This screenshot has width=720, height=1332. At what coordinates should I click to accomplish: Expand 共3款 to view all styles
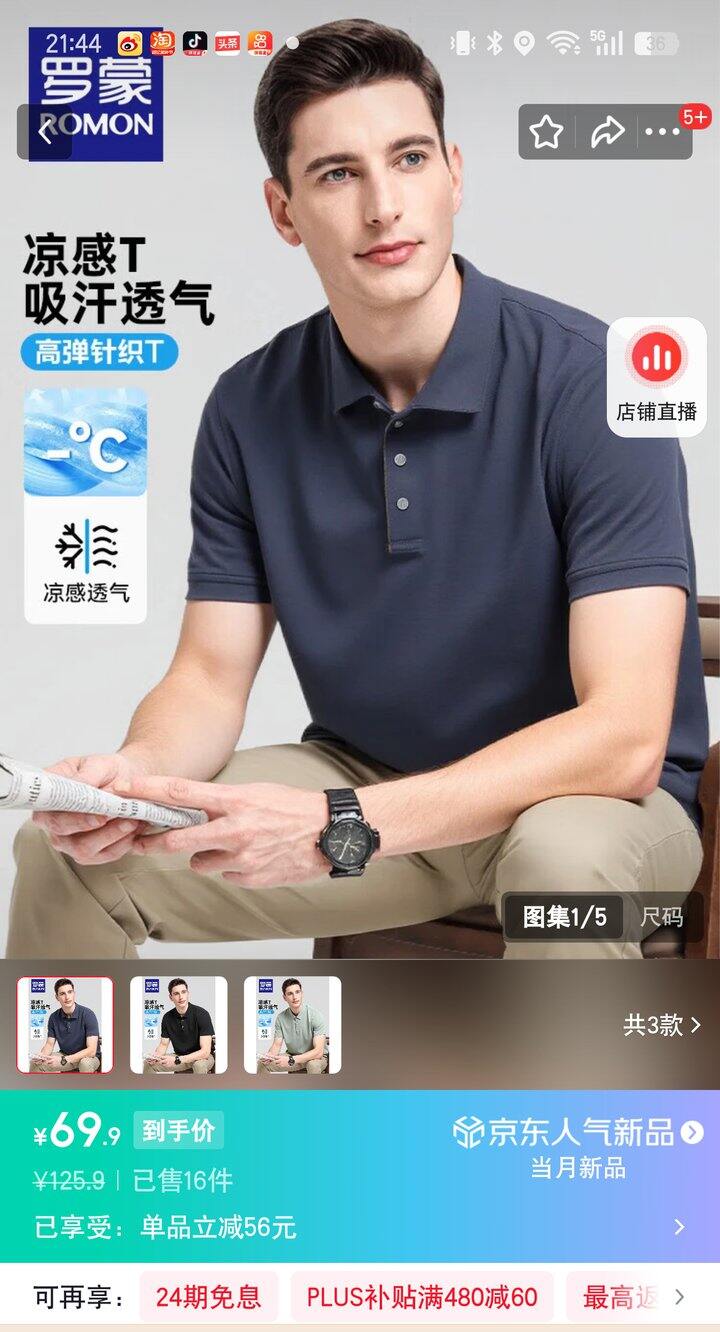662,1025
